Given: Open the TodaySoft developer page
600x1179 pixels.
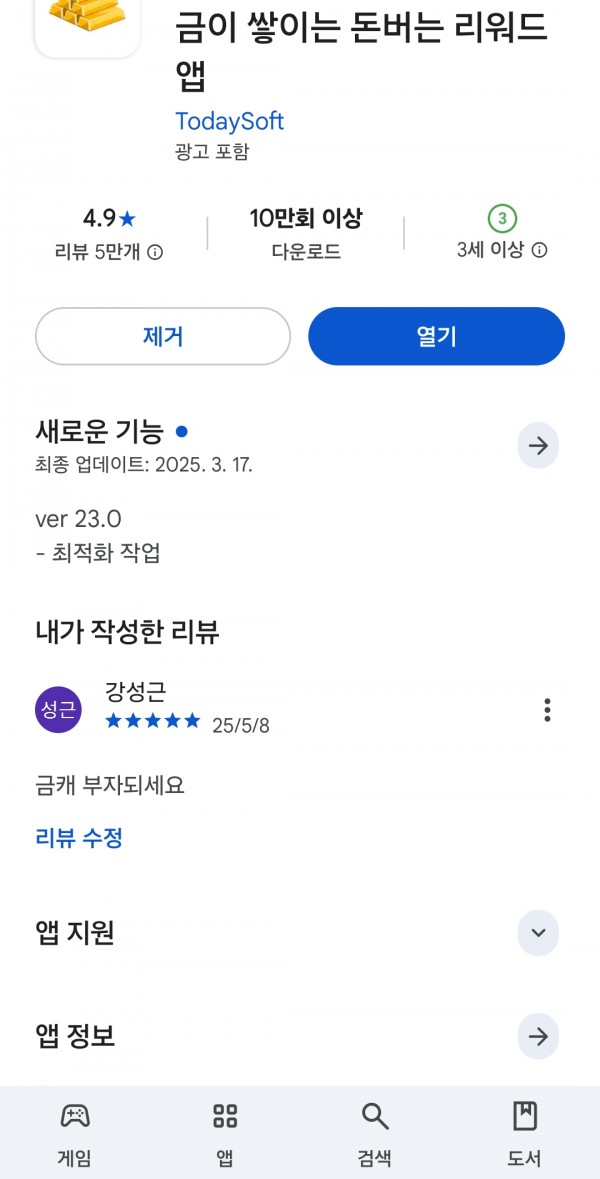Looking at the screenshot, I should pos(229,121).
